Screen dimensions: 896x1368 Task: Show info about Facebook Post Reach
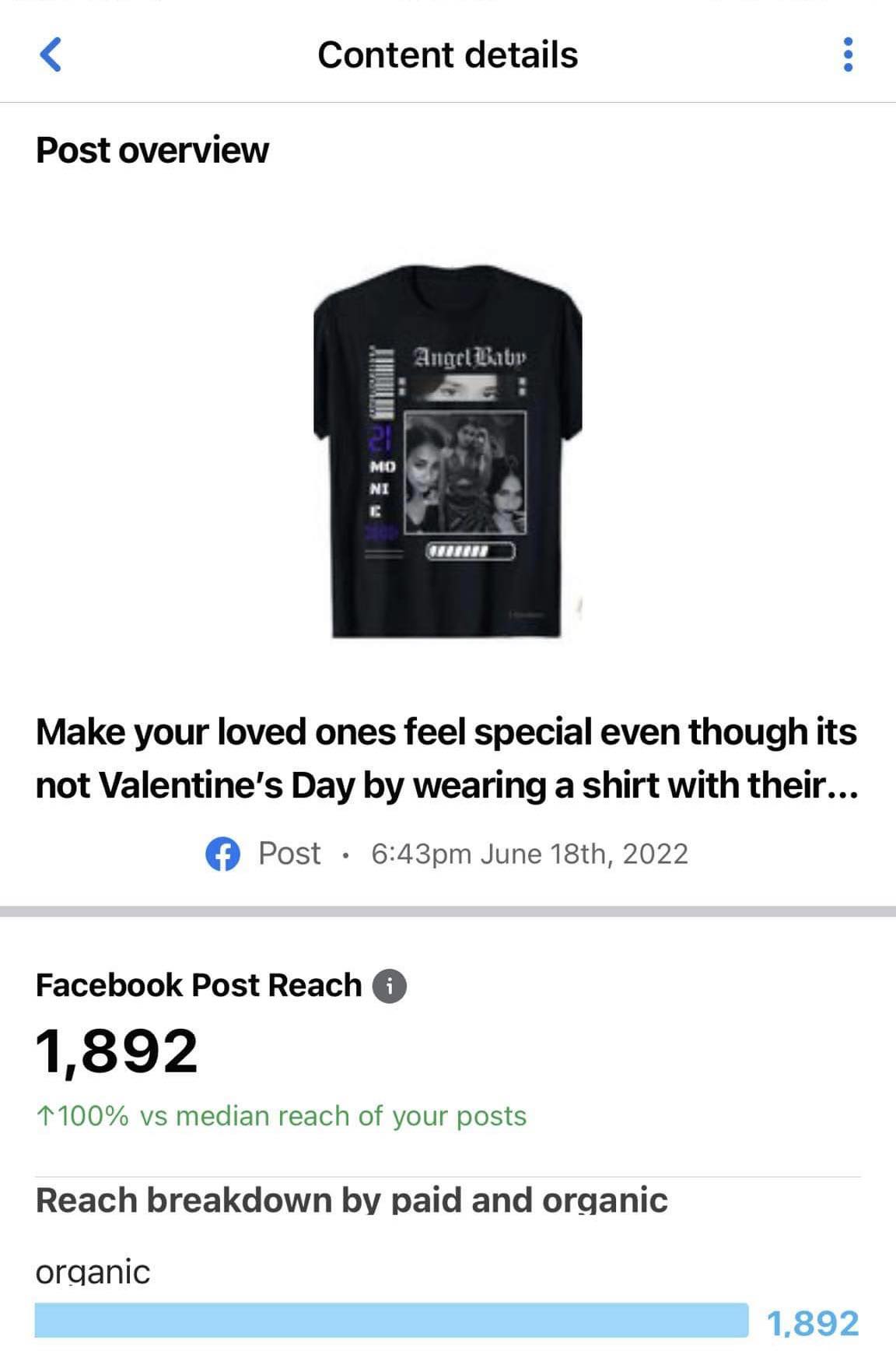[390, 986]
